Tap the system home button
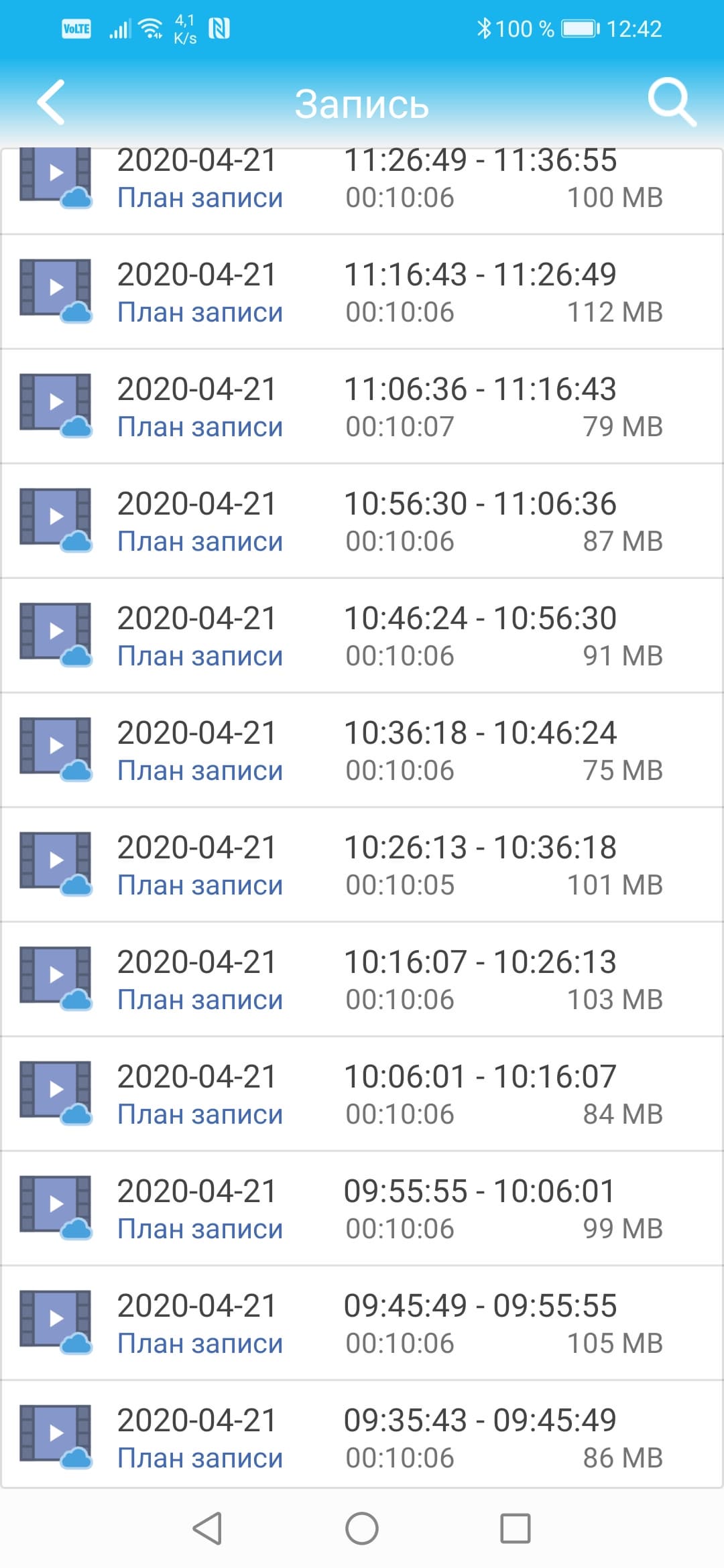 [362, 1528]
